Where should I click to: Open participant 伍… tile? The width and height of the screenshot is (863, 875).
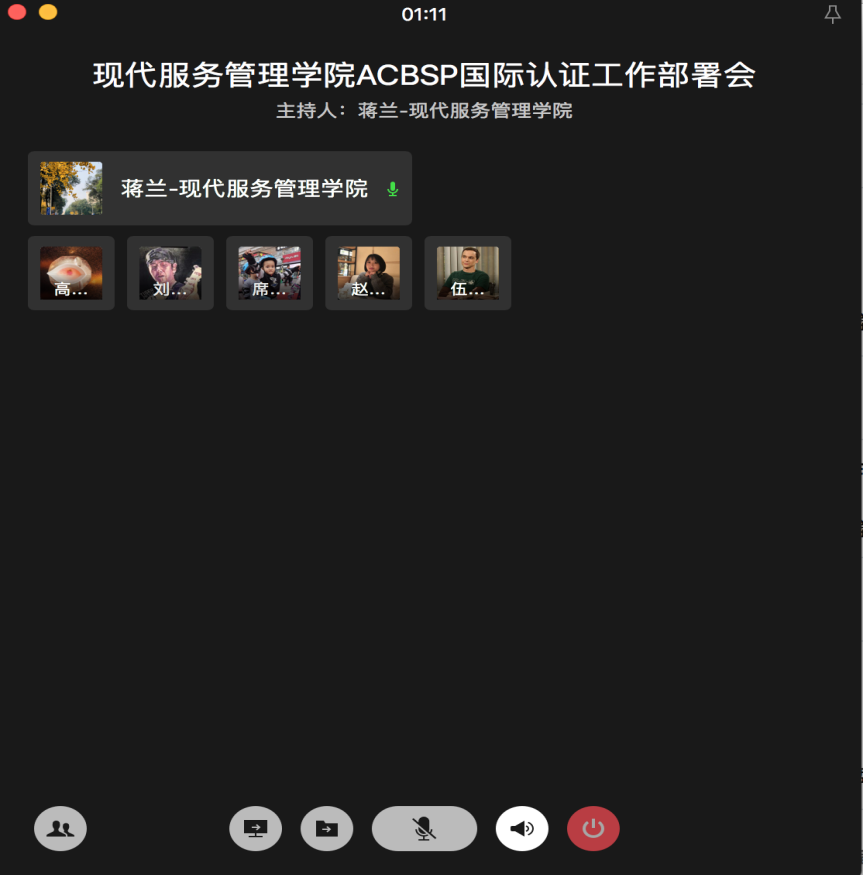[467, 273]
